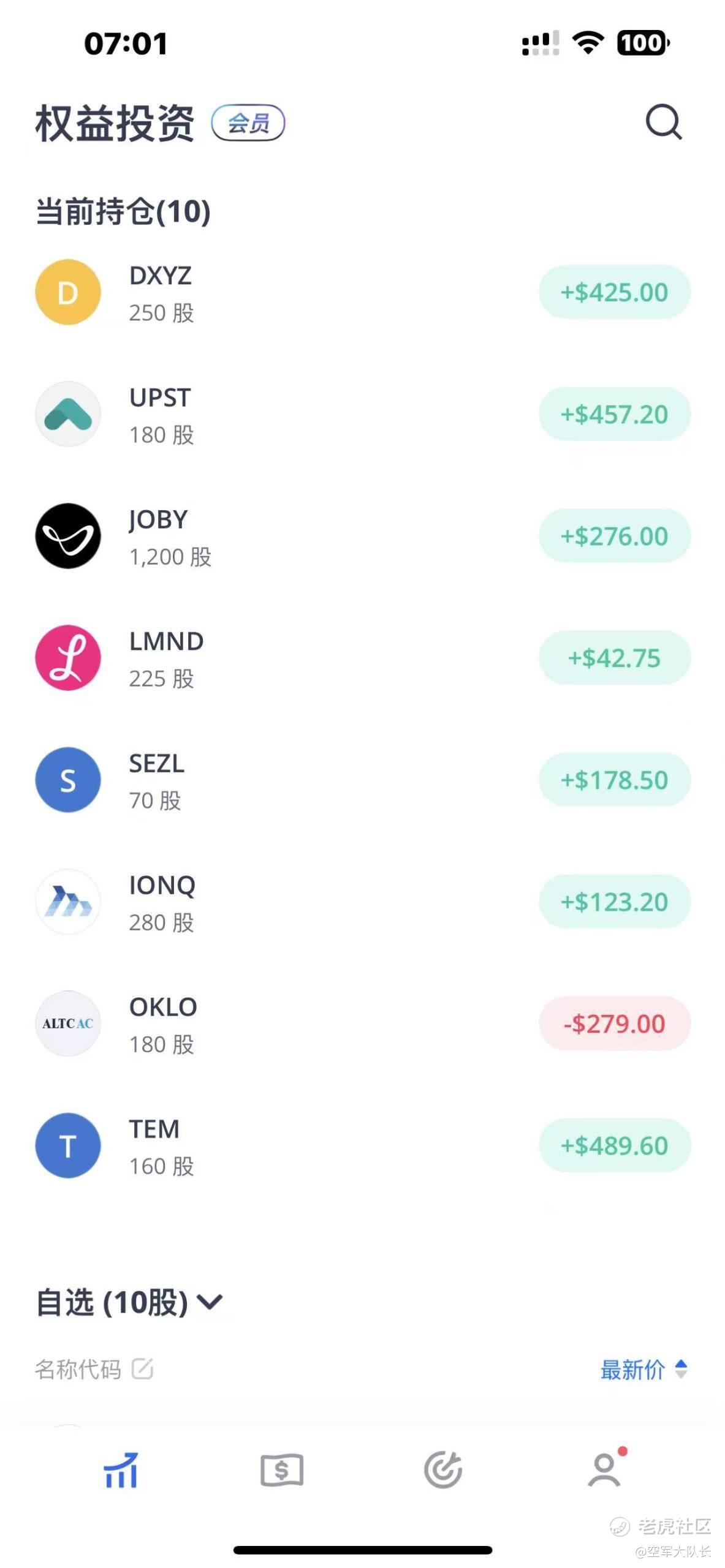The width and height of the screenshot is (725, 1568).
Task: Tap the 会员 membership badge
Action: (x=248, y=123)
